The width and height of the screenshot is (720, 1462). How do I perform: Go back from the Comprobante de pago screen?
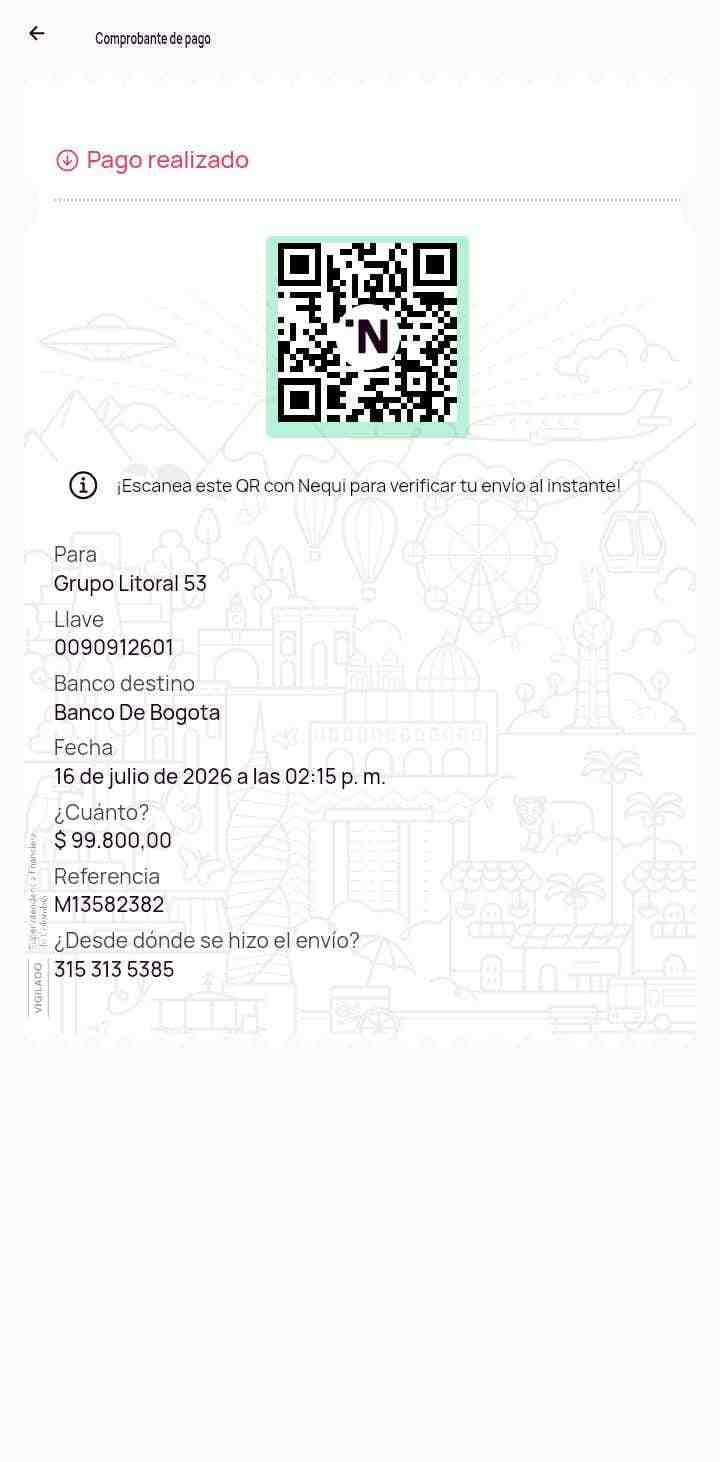(37, 34)
